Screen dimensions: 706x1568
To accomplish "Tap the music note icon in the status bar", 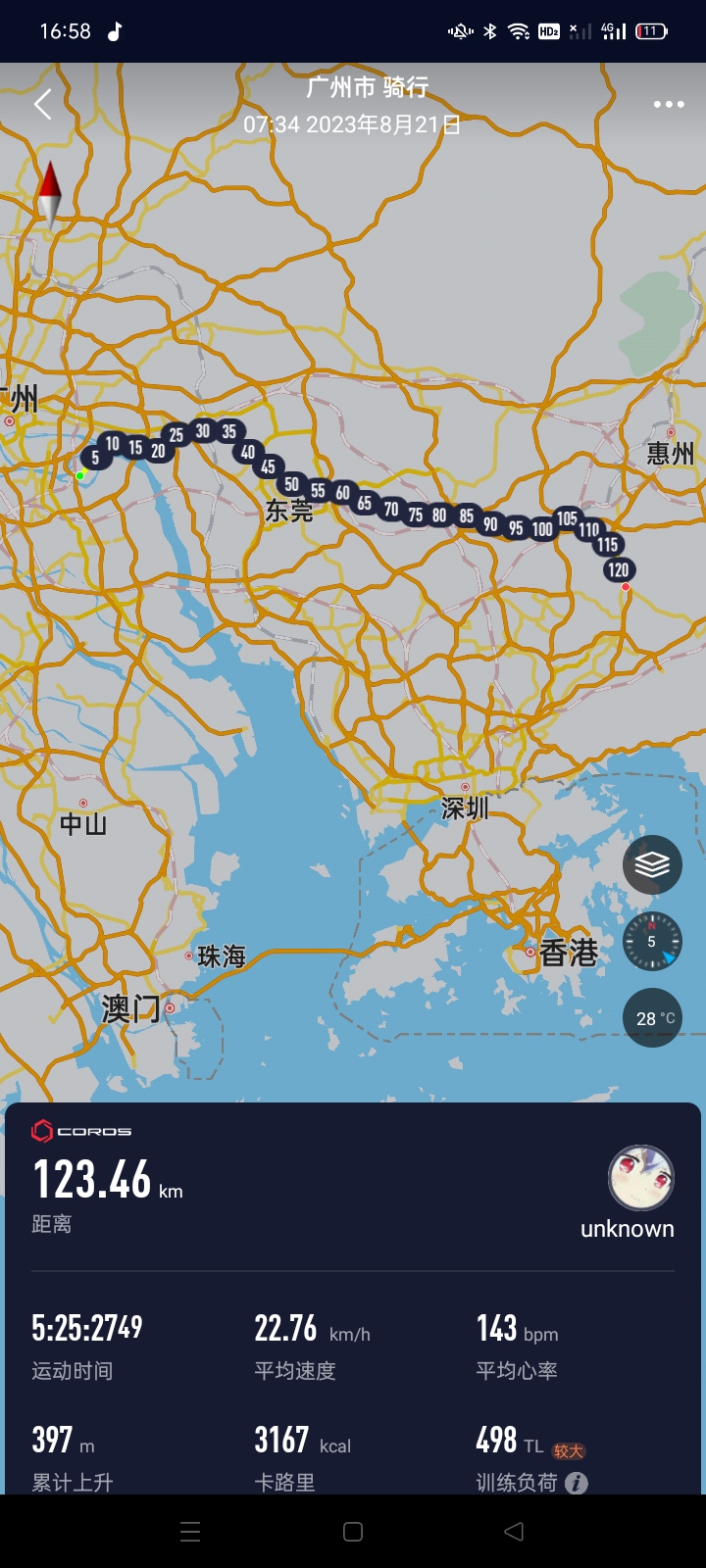I will tap(117, 30).
